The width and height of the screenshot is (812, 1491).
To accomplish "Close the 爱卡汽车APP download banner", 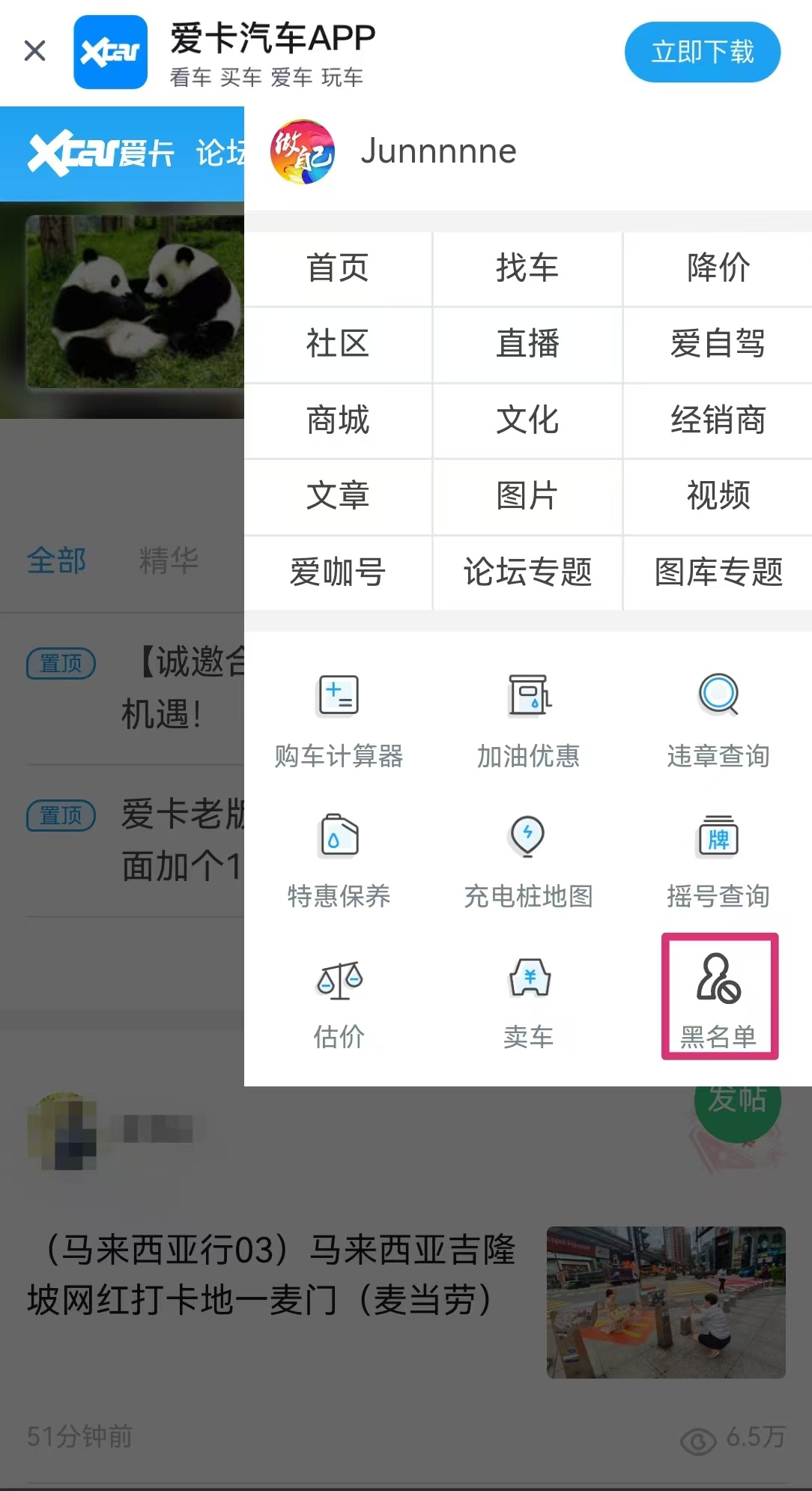I will point(34,51).
